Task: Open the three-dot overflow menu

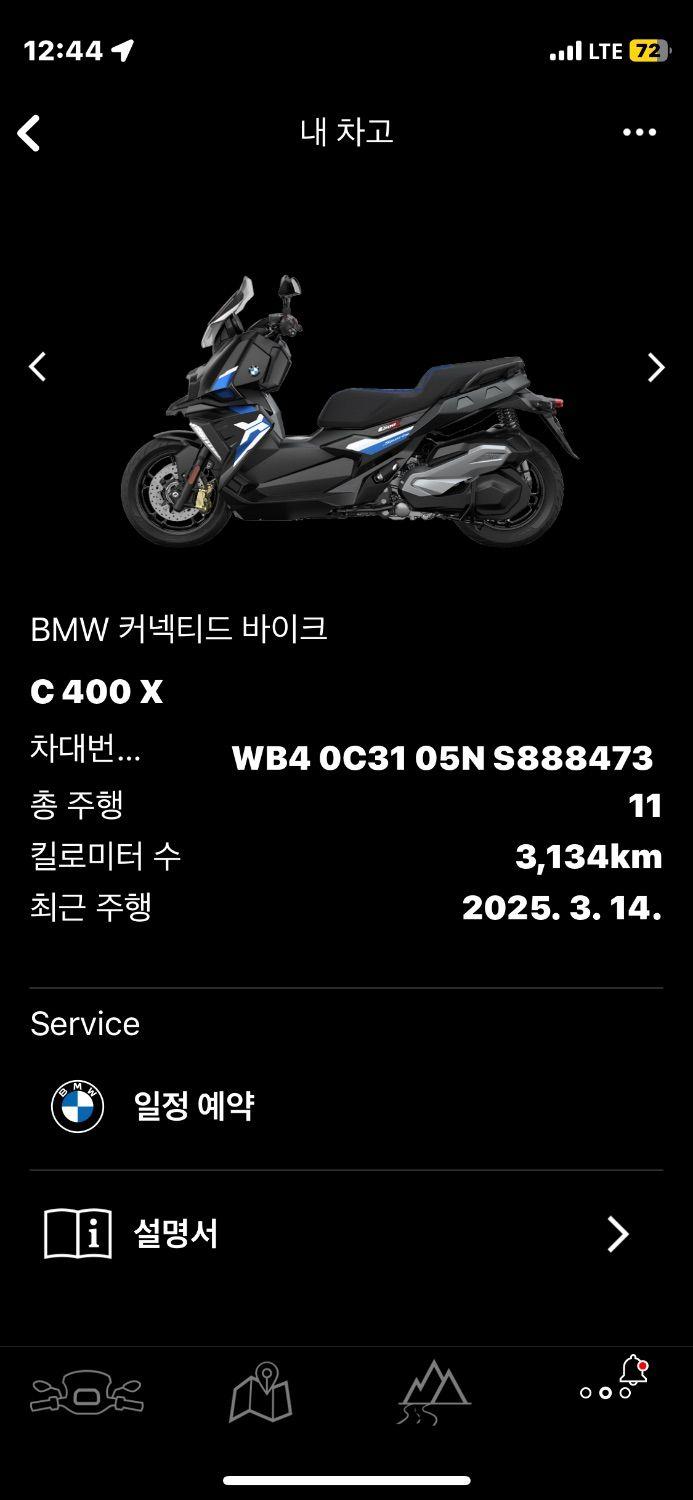Action: 639,132
